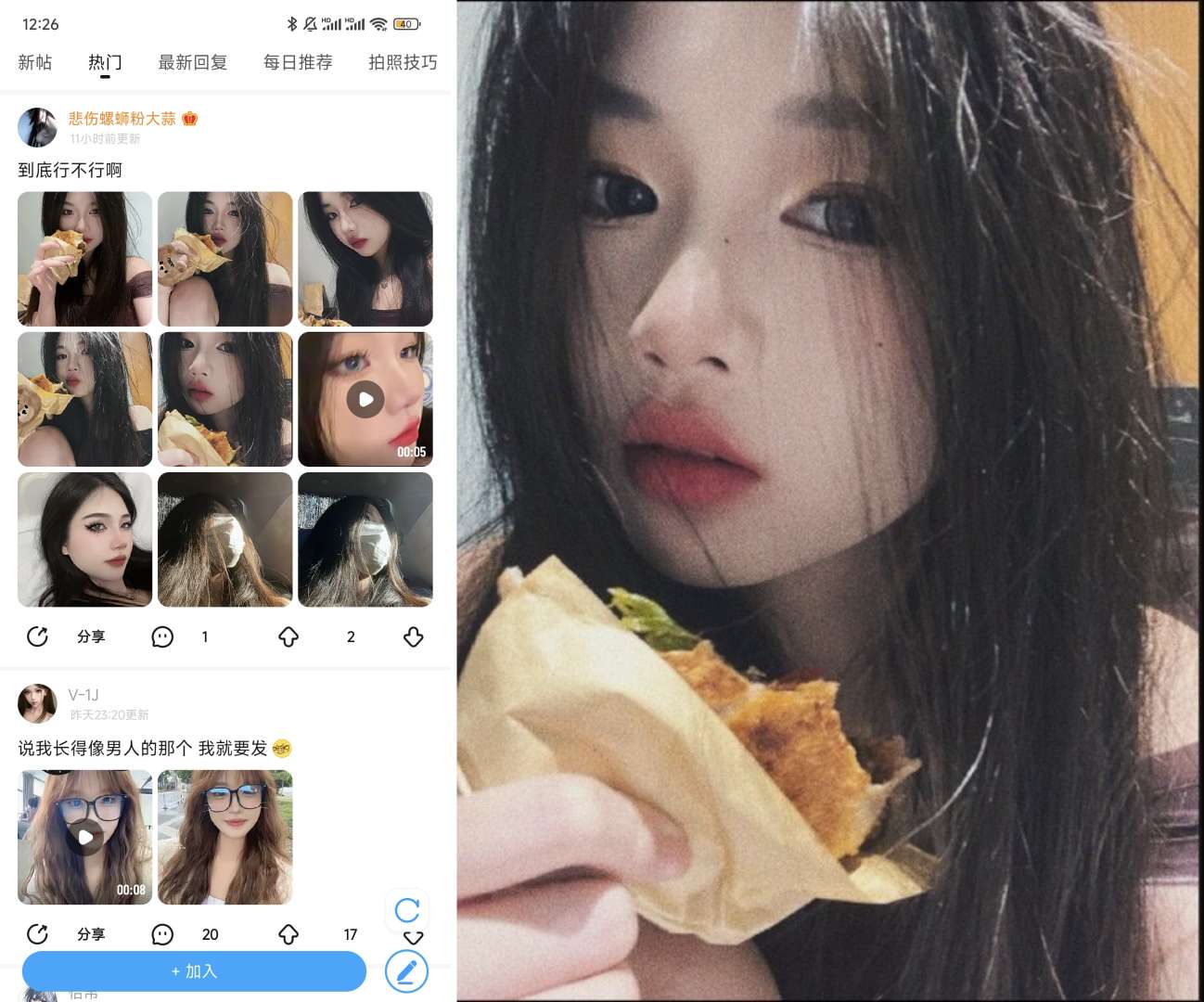Play V-1J's 00:08 video

(85, 837)
